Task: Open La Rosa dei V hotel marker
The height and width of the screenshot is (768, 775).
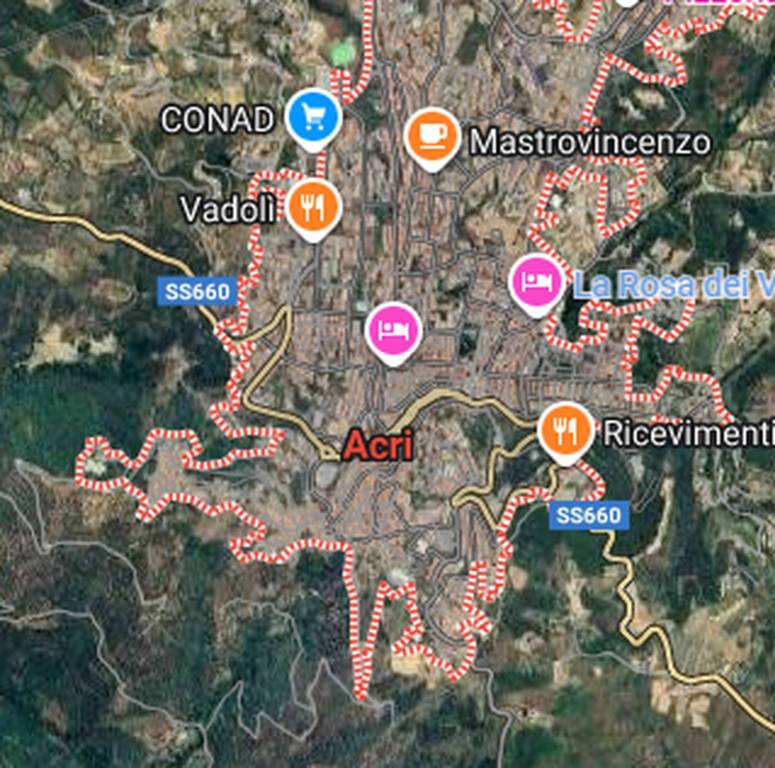Action: pos(538,282)
